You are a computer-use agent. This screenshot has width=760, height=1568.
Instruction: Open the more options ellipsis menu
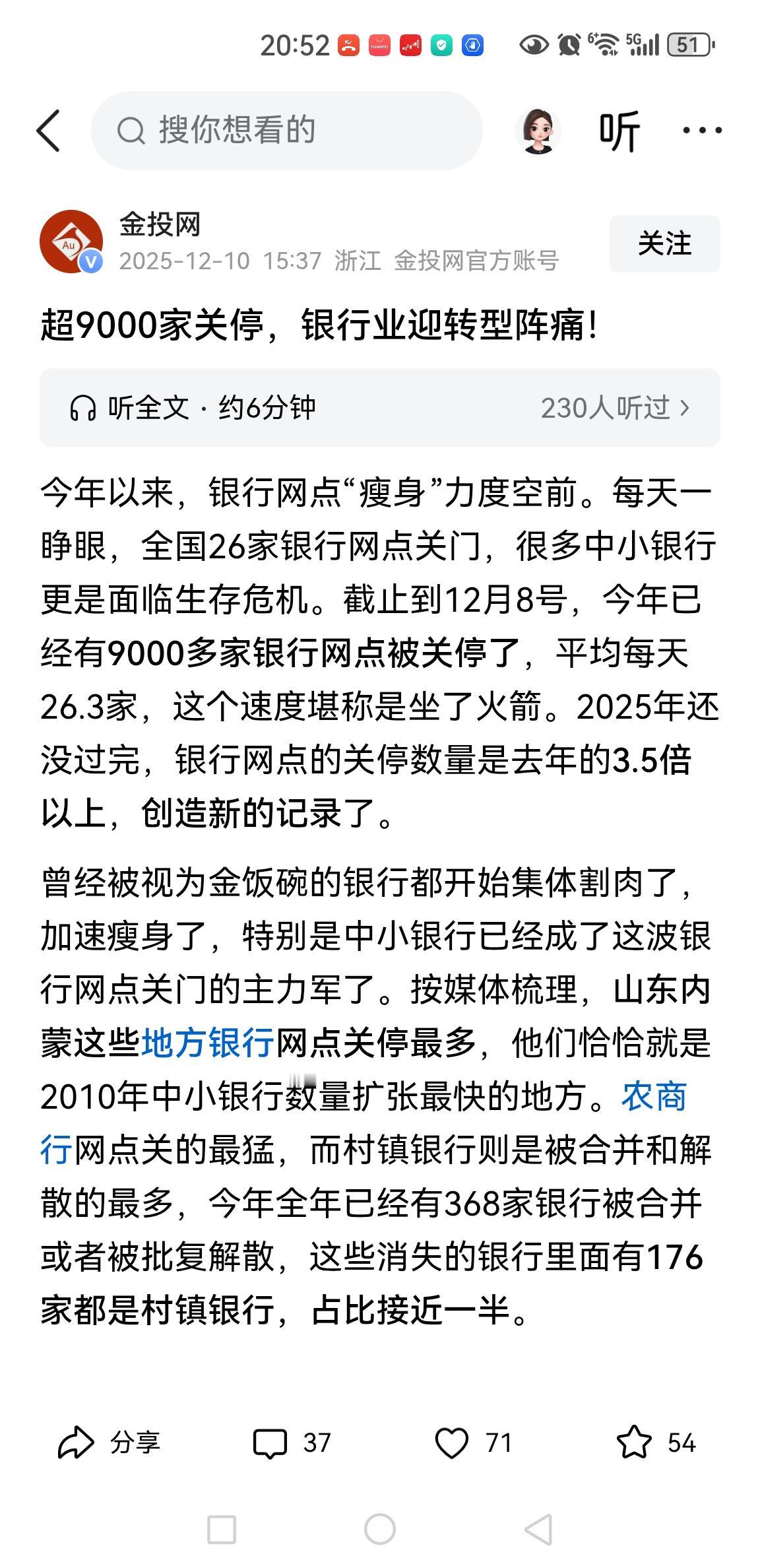[x=701, y=131]
